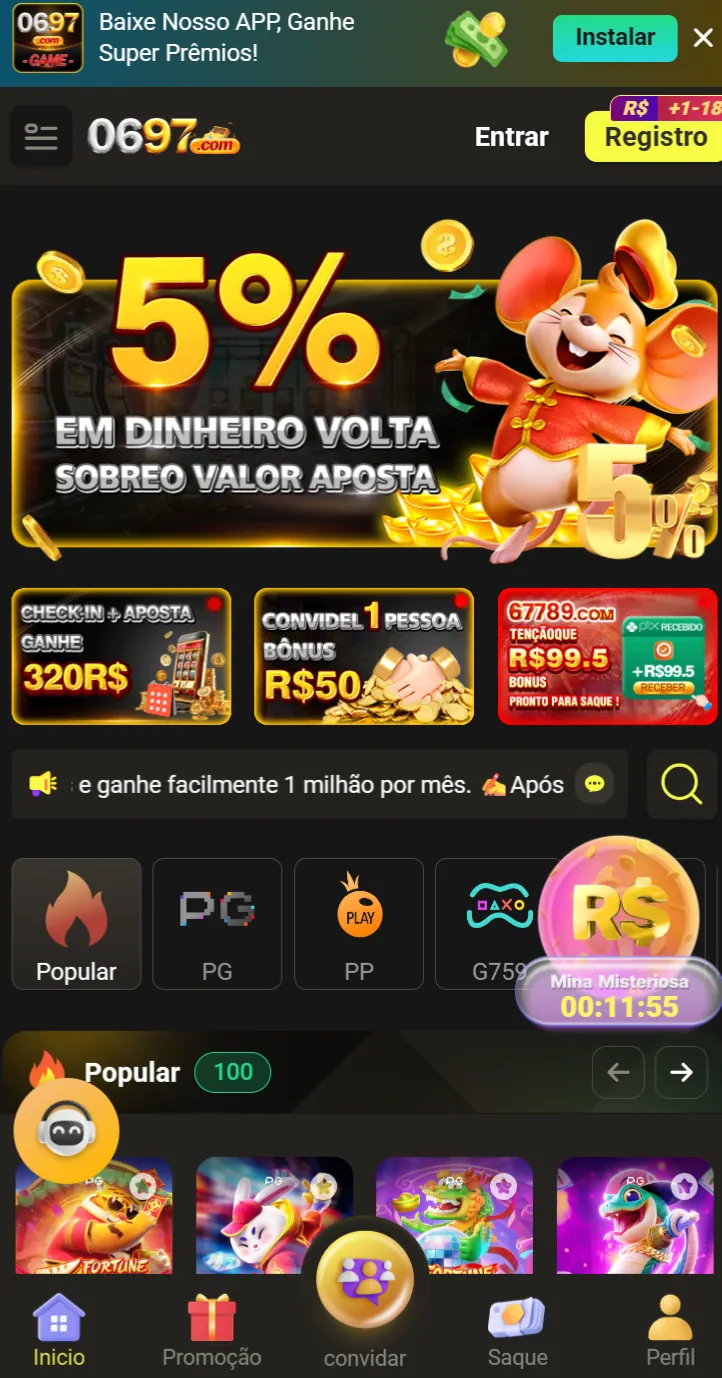
Task: Open the R$99.5 bonus promo card
Action: click(x=607, y=656)
